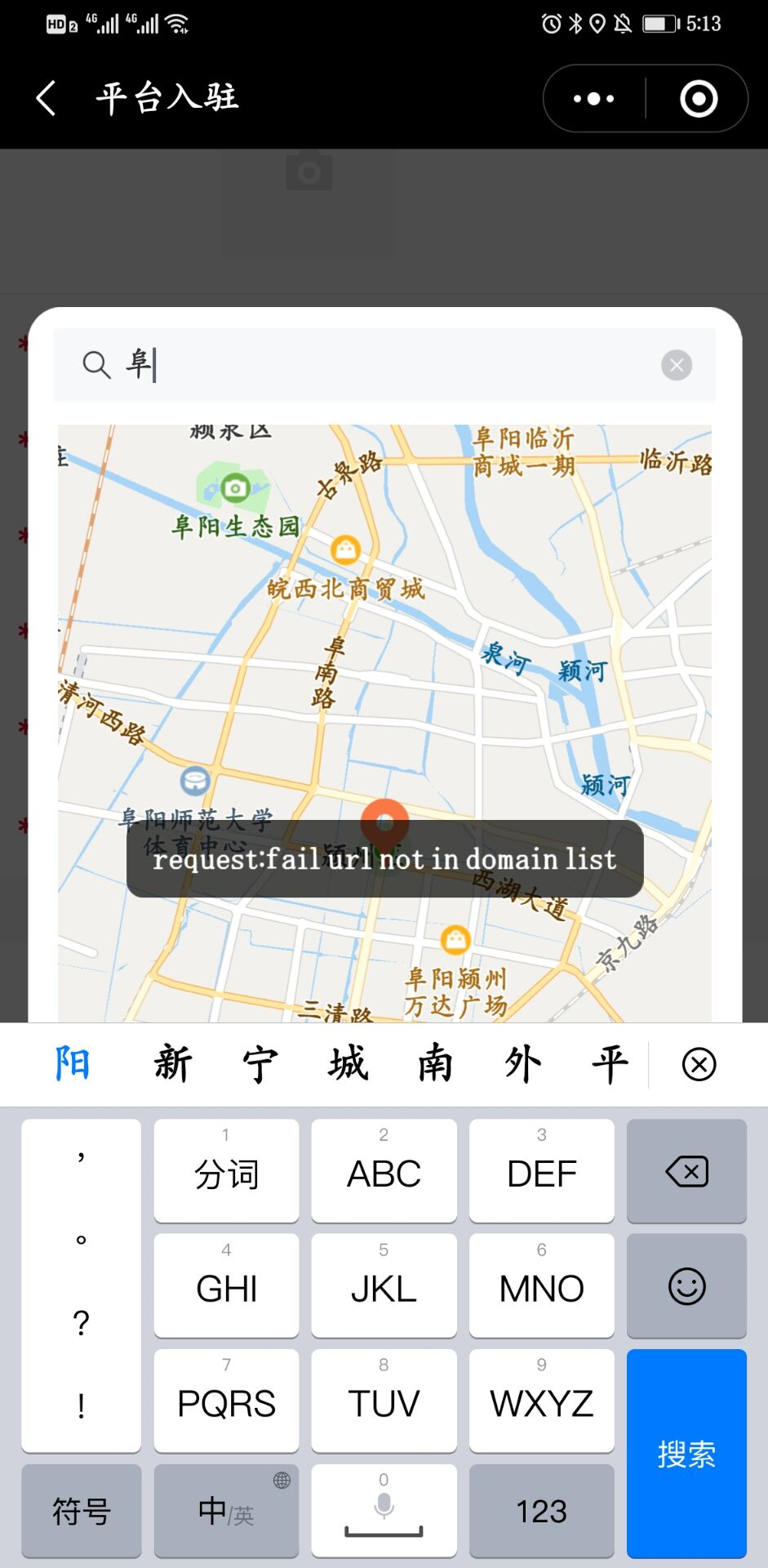Switch keyboard to 123 numbers
768x1568 pixels.
541,1511
